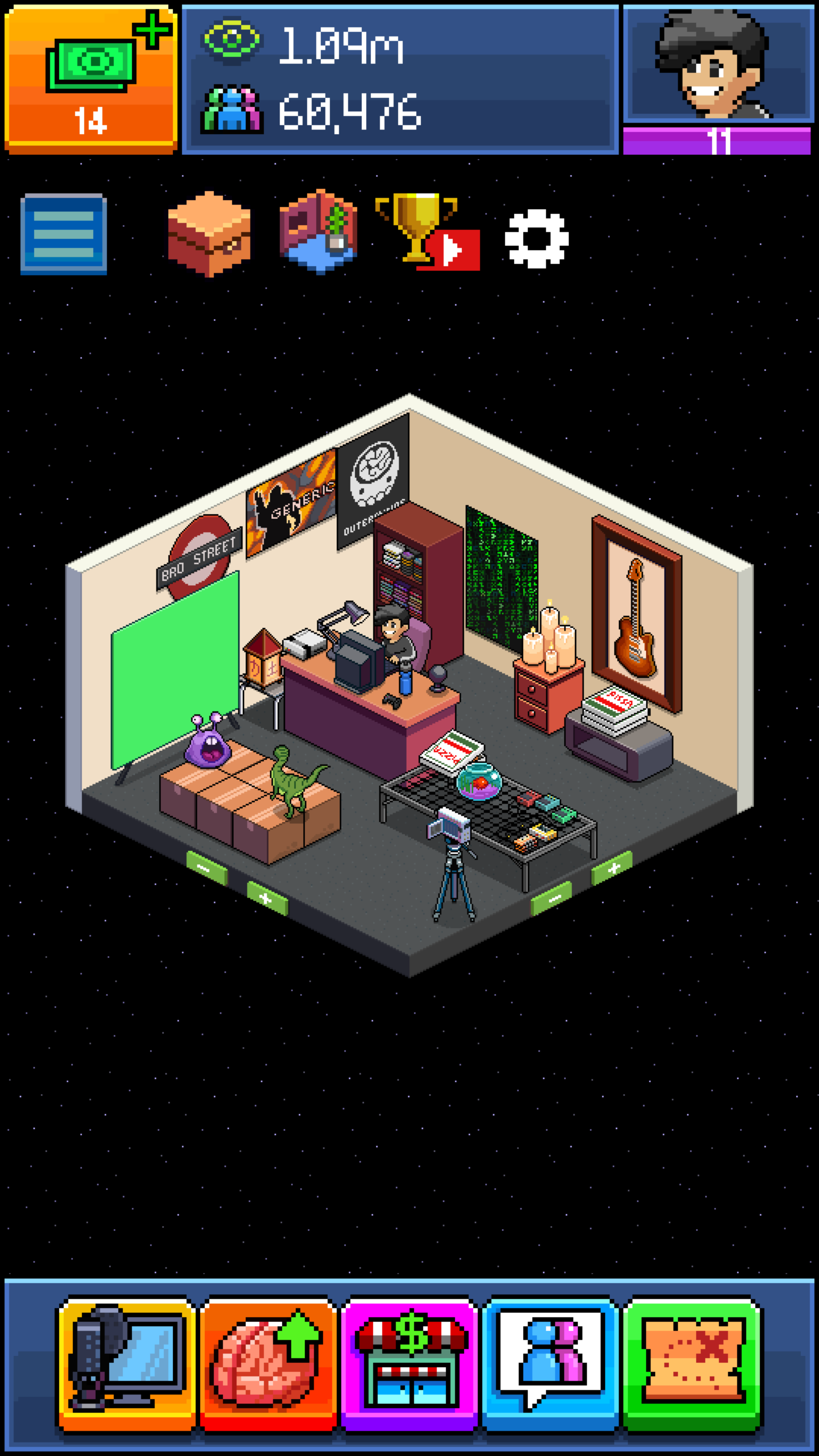Open the social network tab
Image resolution: width=819 pixels, height=1456 pixels.
coord(550,1362)
